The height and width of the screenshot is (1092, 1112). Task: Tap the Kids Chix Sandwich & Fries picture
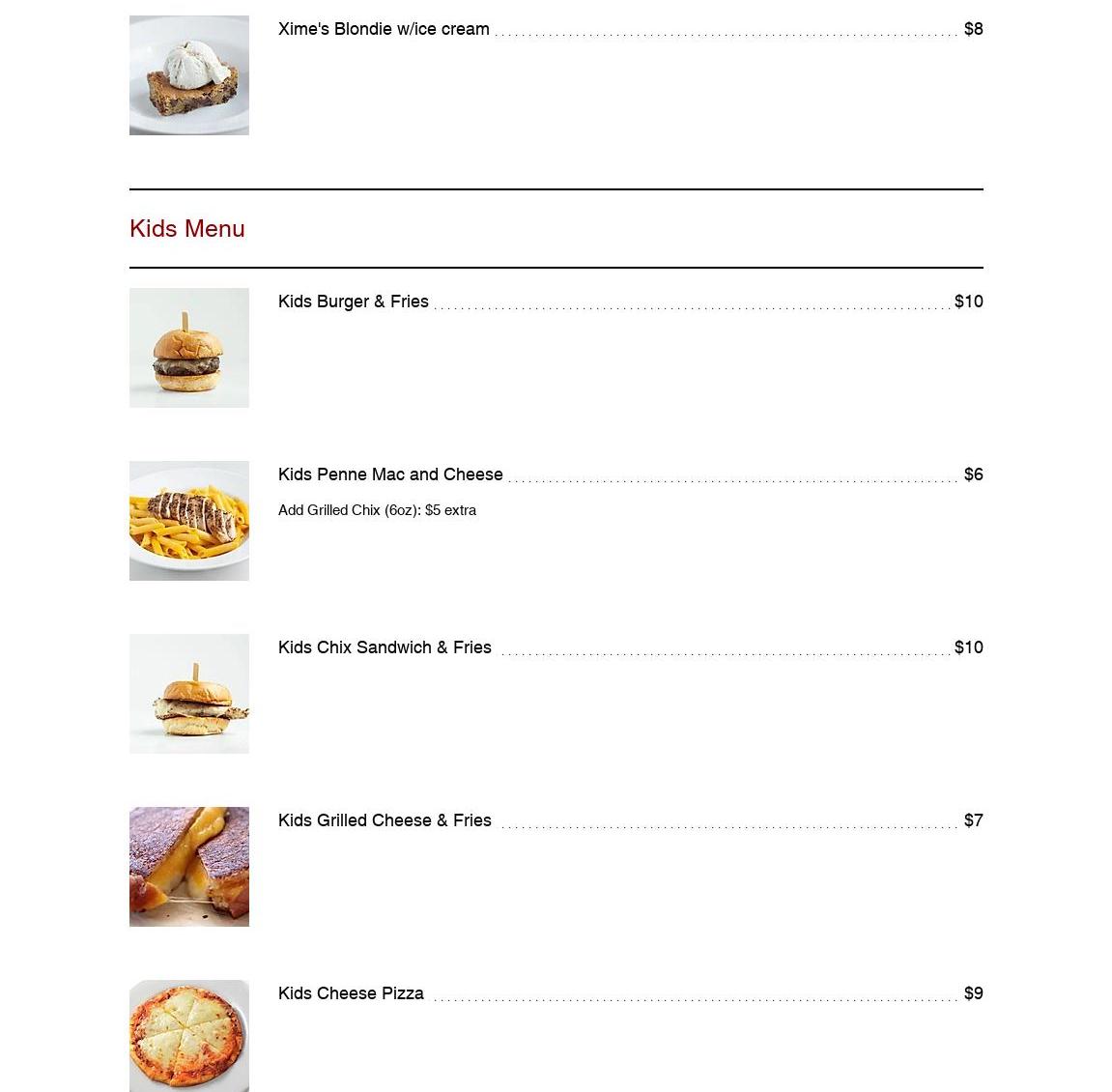[x=189, y=694]
